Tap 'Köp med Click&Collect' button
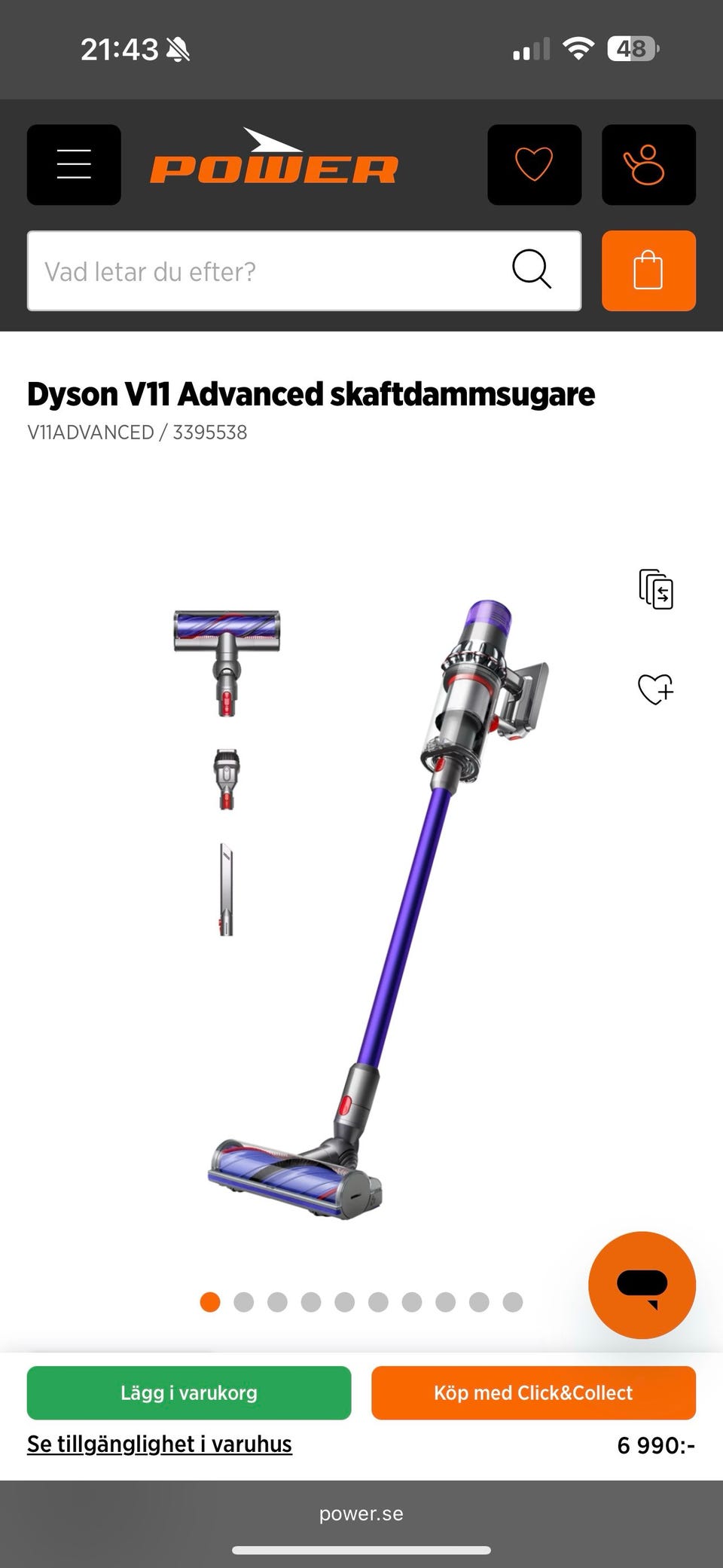 [x=533, y=1392]
